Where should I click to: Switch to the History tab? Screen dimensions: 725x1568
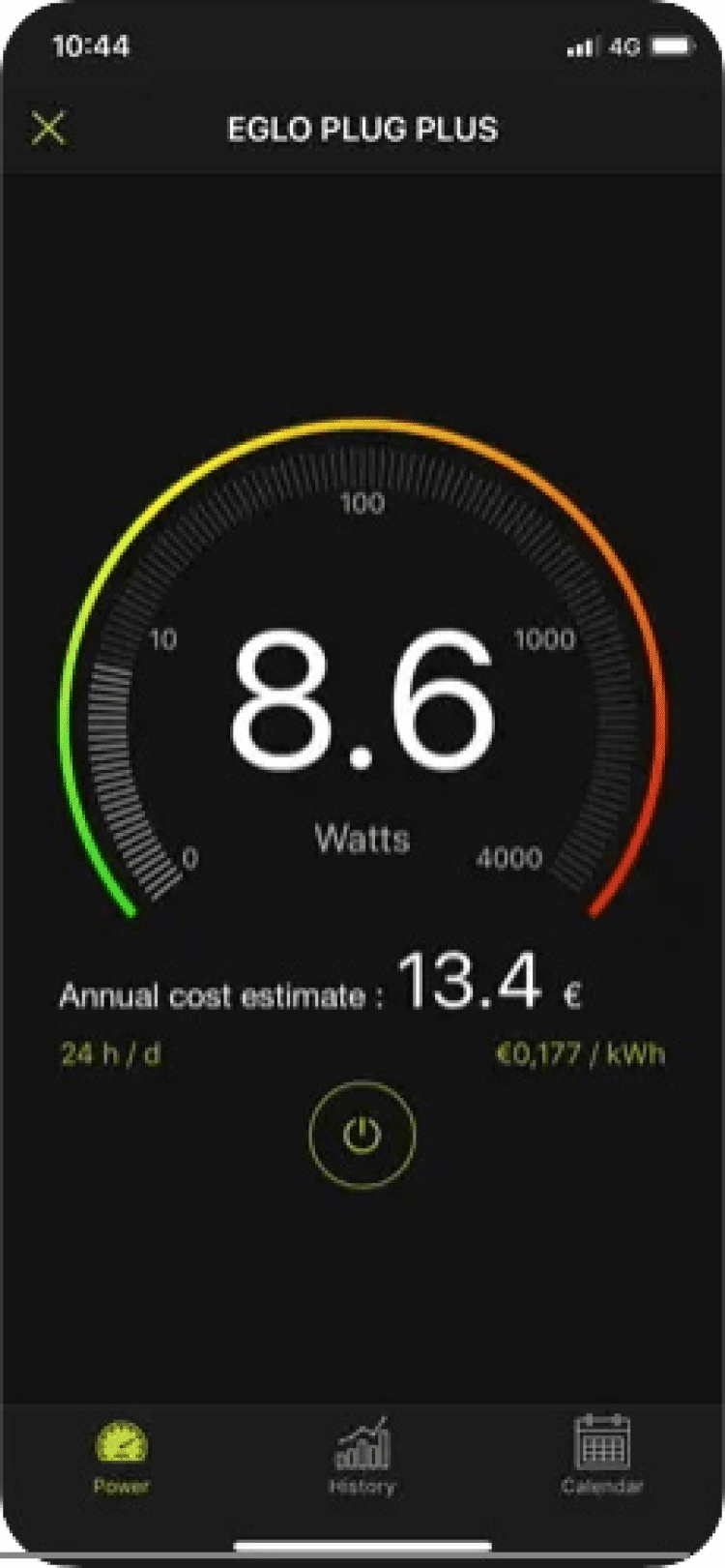click(362, 1457)
